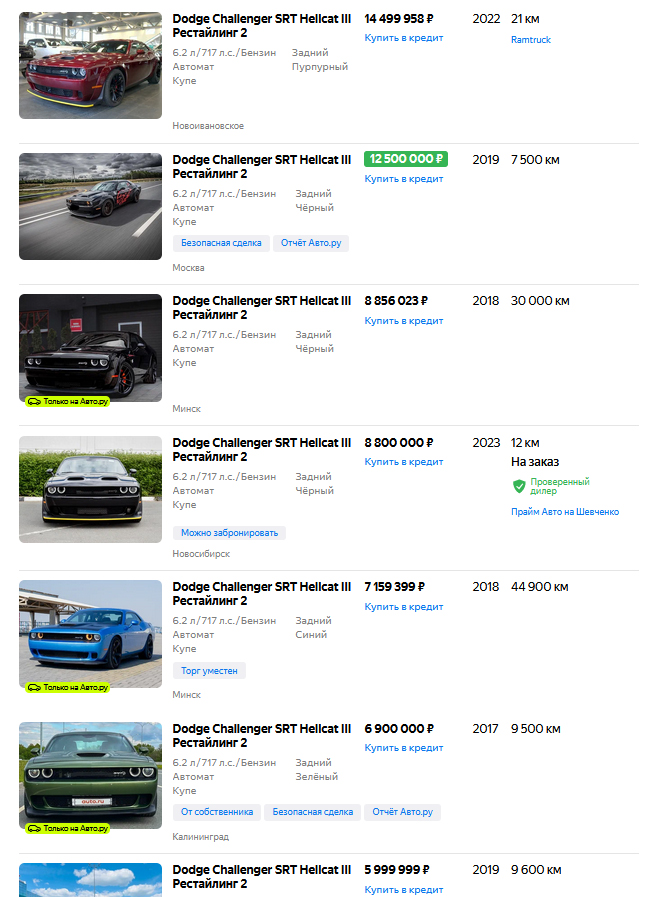Tap "Купить в кредит" under 12 500 000 ₽

click(404, 179)
